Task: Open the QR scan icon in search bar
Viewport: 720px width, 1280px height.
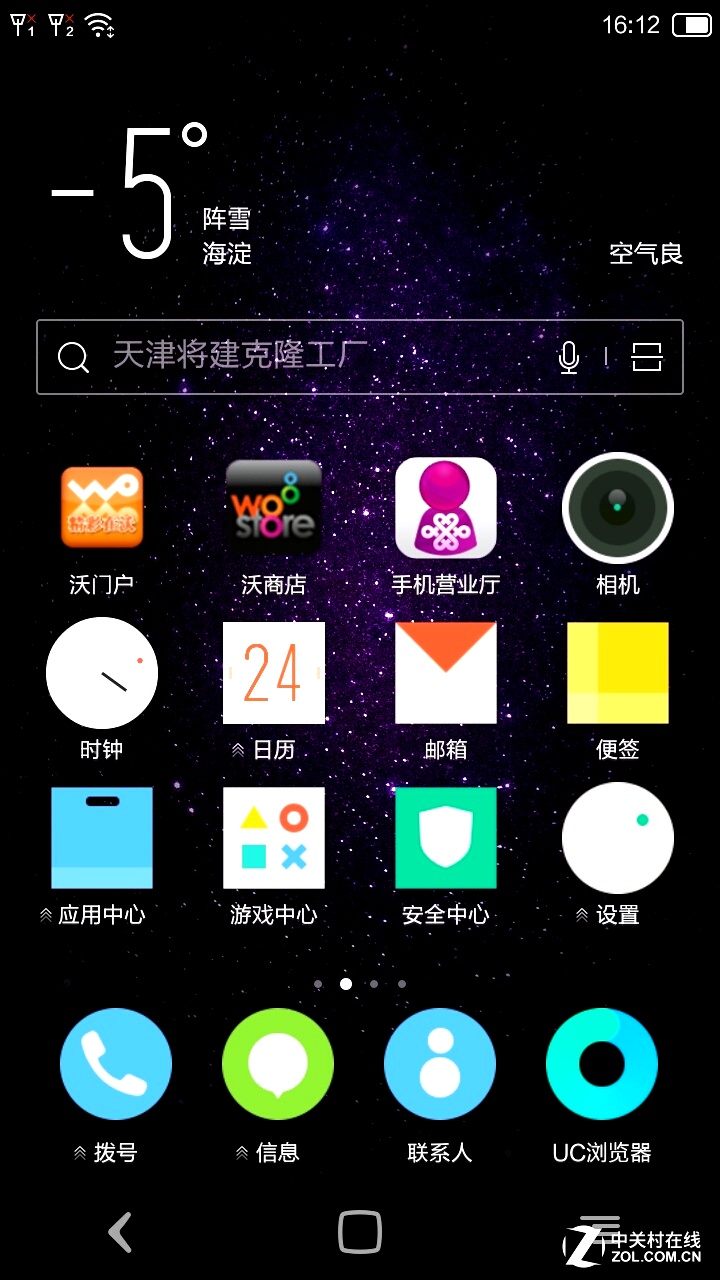Action: [x=647, y=357]
